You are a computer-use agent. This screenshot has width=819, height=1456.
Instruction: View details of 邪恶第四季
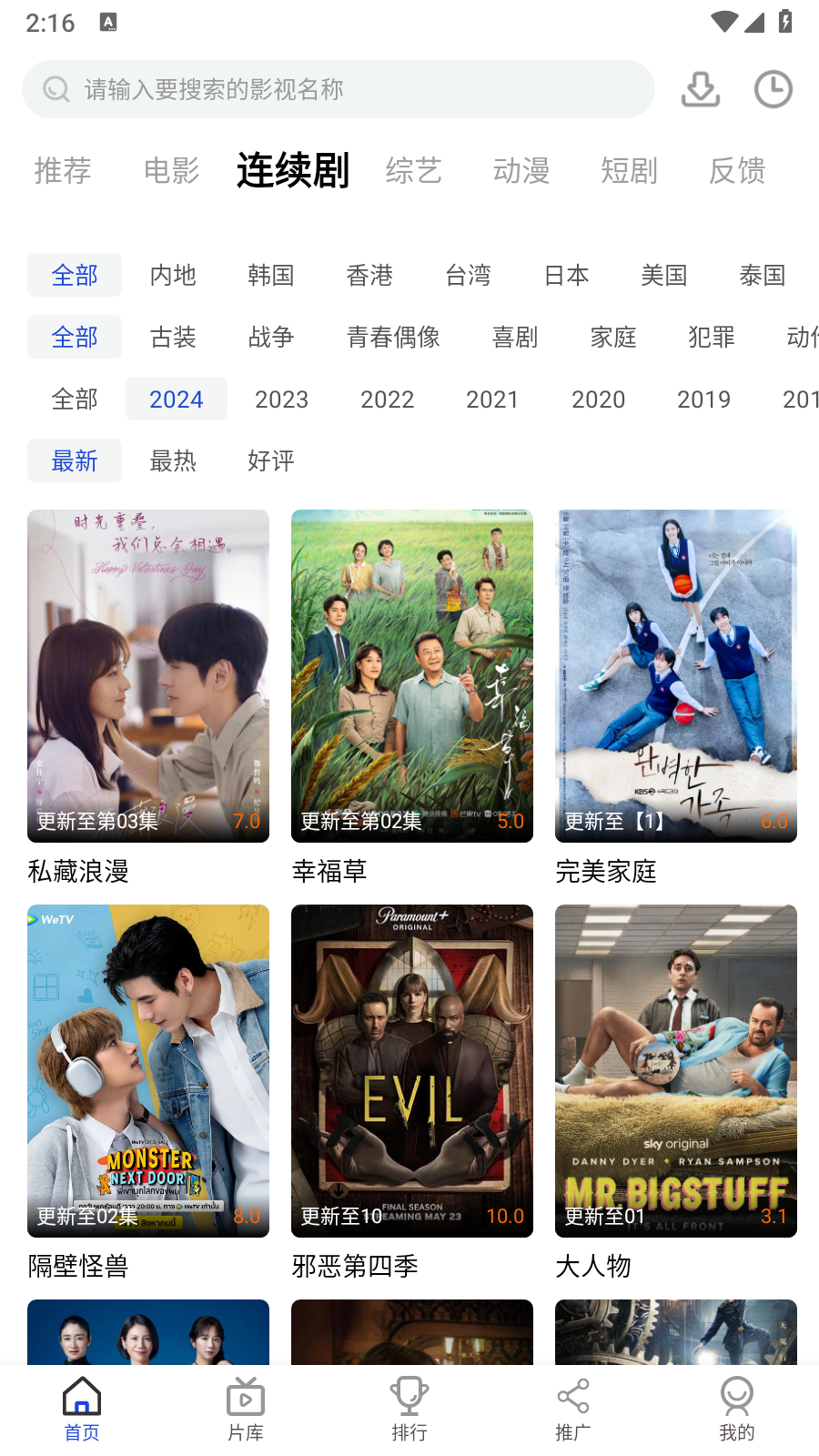pos(412,1071)
